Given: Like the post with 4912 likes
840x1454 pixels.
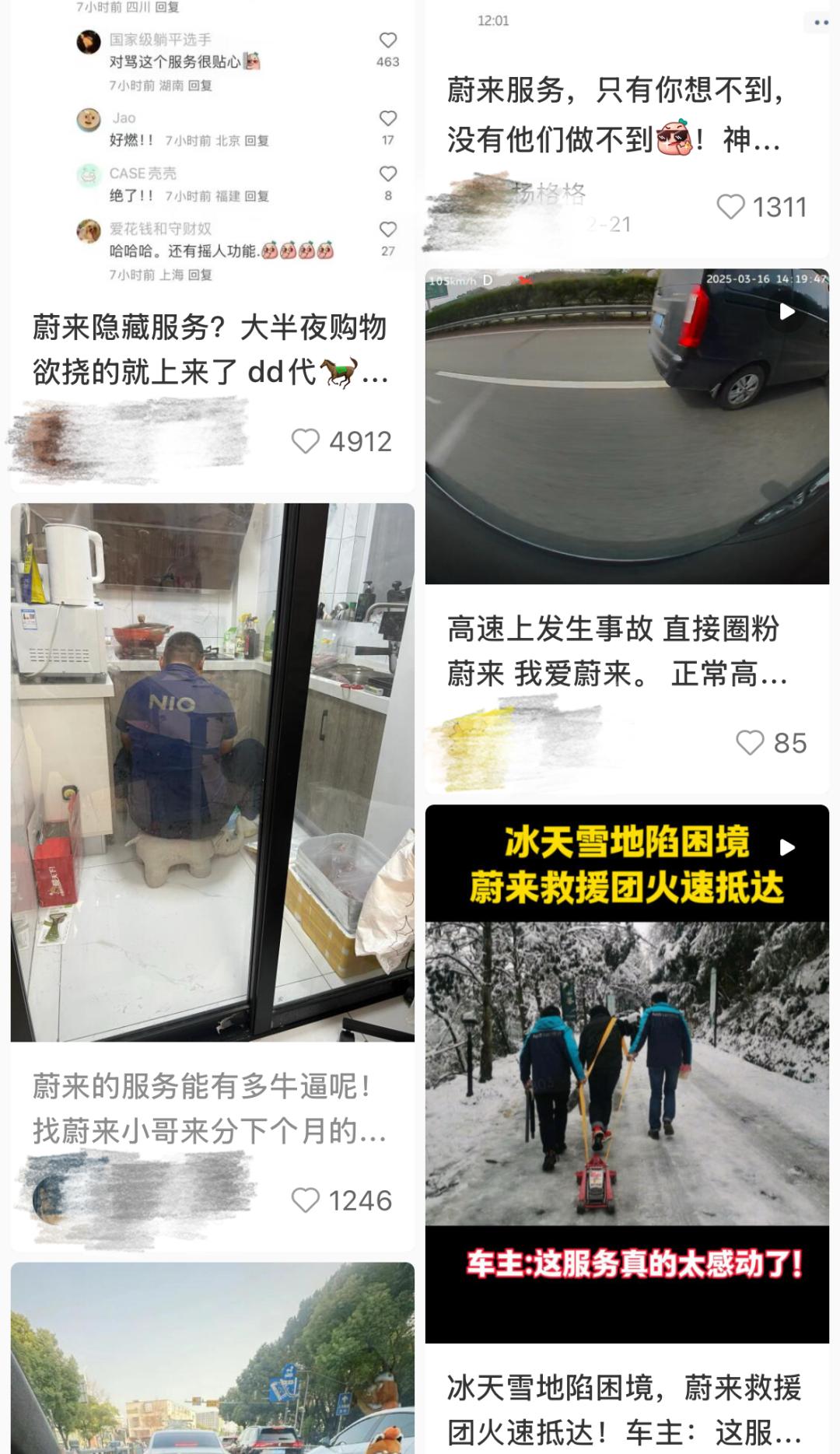Looking at the screenshot, I should [306, 441].
